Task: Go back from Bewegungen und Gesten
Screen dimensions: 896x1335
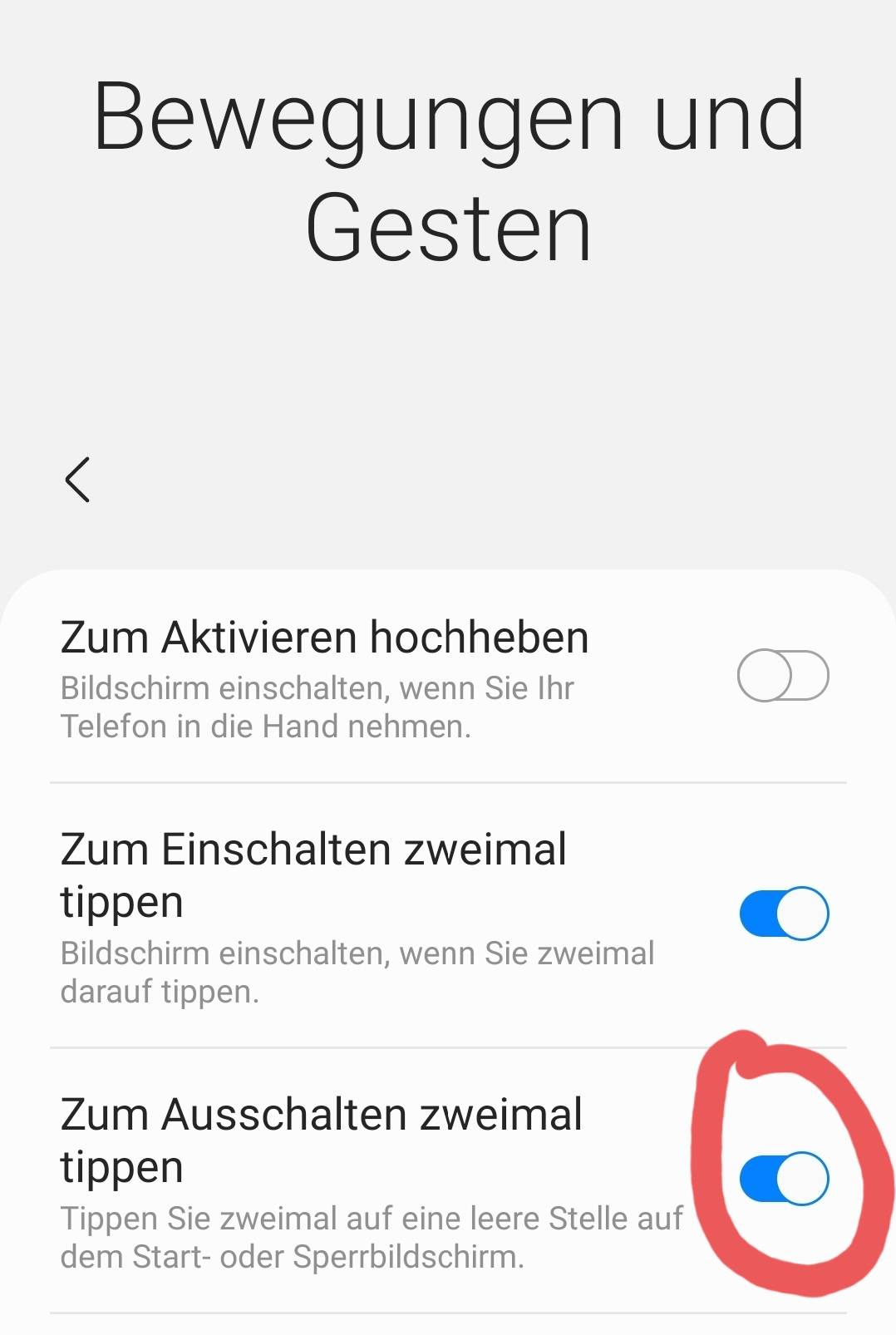Action: [x=77, y=480]
